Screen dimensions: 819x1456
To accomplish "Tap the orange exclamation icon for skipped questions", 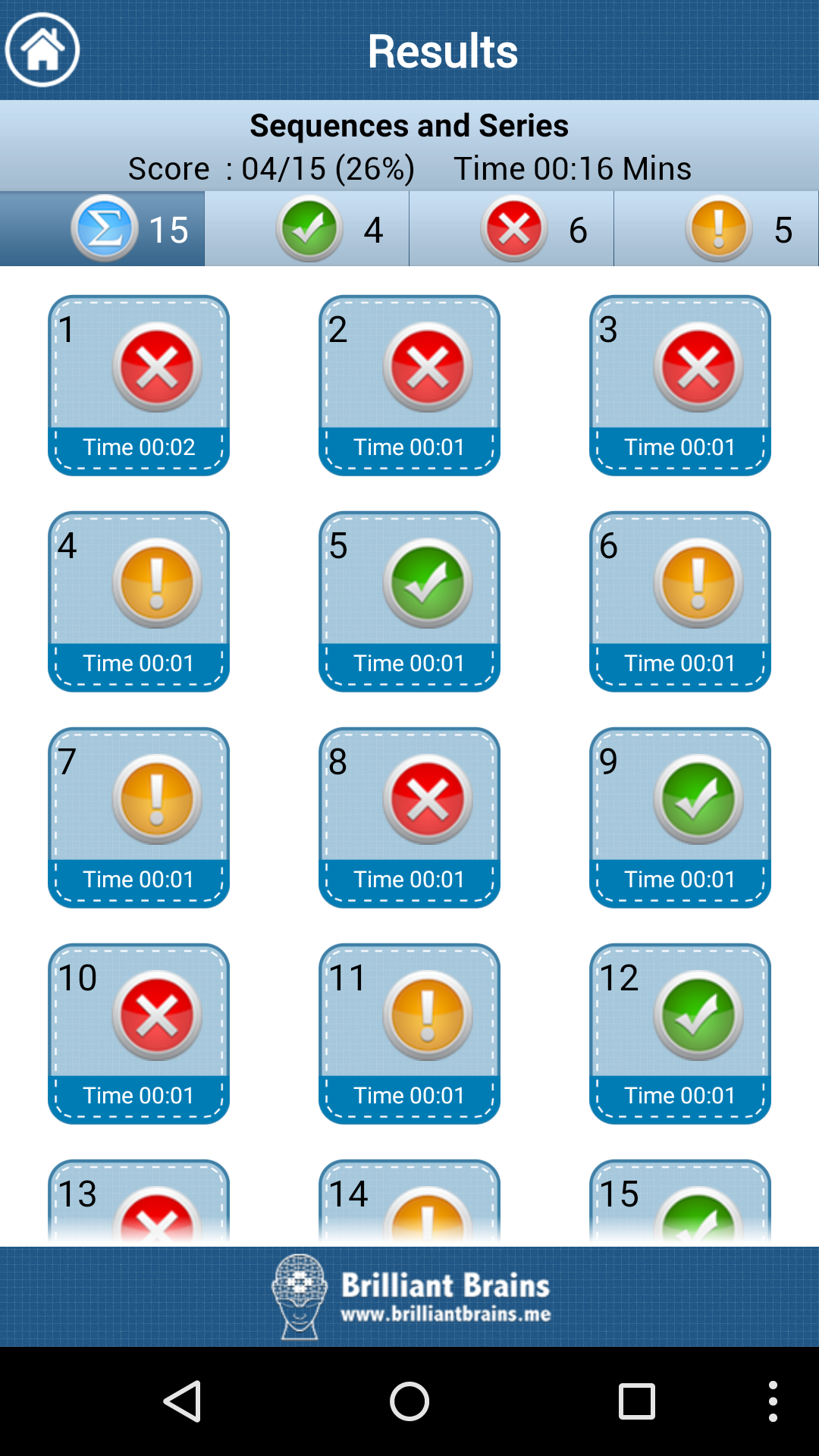I will pyautogui.click(x=717, y=228).
